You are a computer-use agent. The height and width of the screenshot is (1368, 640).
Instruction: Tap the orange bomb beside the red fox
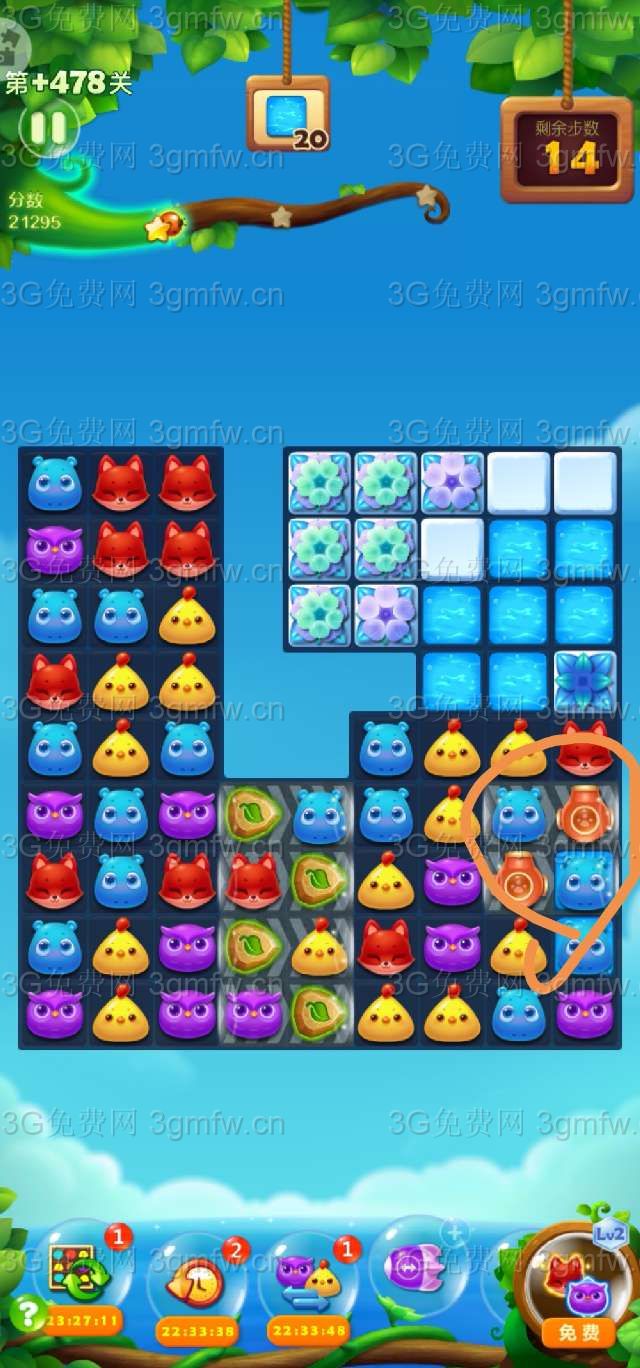pos(585,812)
